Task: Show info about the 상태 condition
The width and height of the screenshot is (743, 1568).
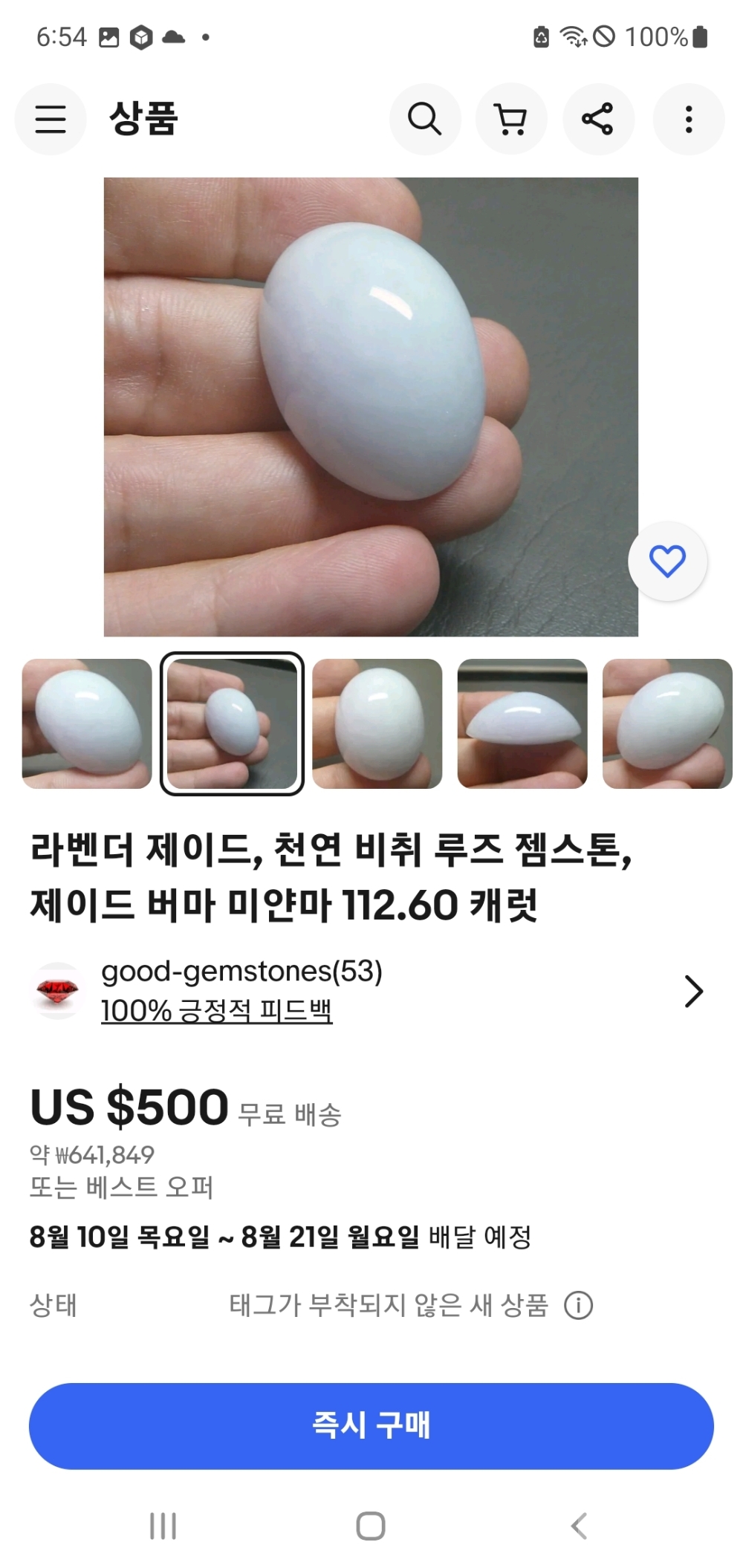Action: point(579,1305)
